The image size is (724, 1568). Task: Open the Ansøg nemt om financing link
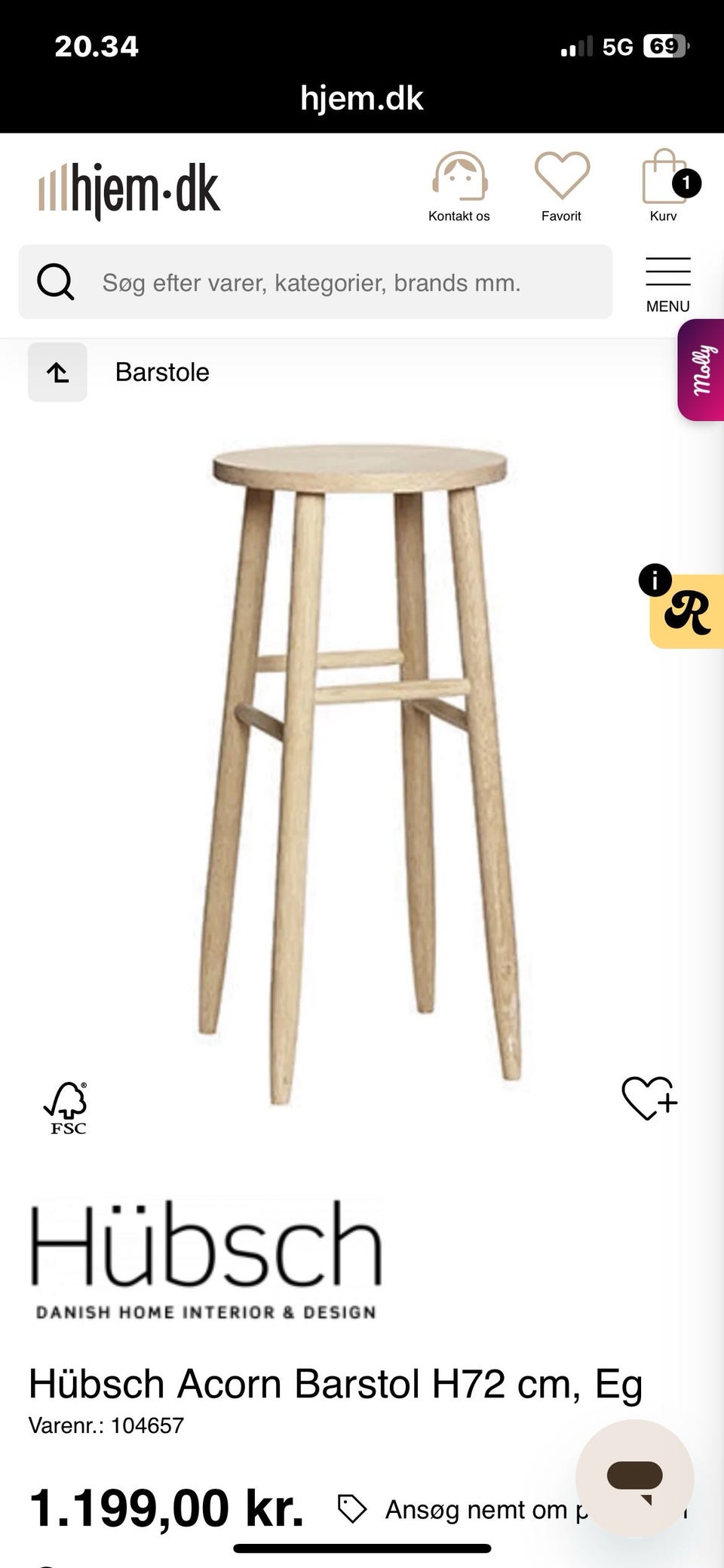(x=475, y=1510)
